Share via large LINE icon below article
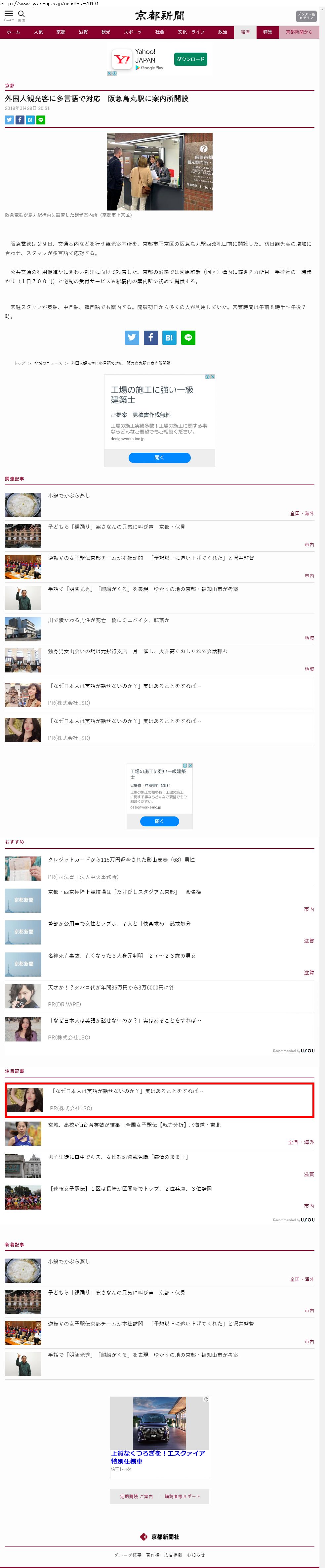This screenshot has width=325, height=1568. pos(188,338)
